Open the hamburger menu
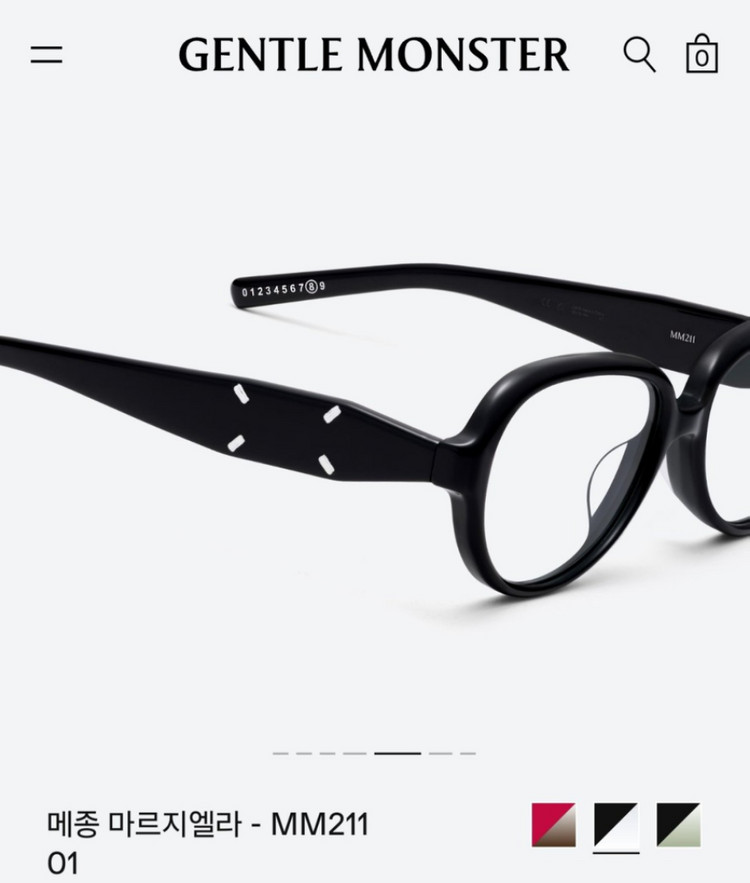750x883 pixels. tap(46, 54)
